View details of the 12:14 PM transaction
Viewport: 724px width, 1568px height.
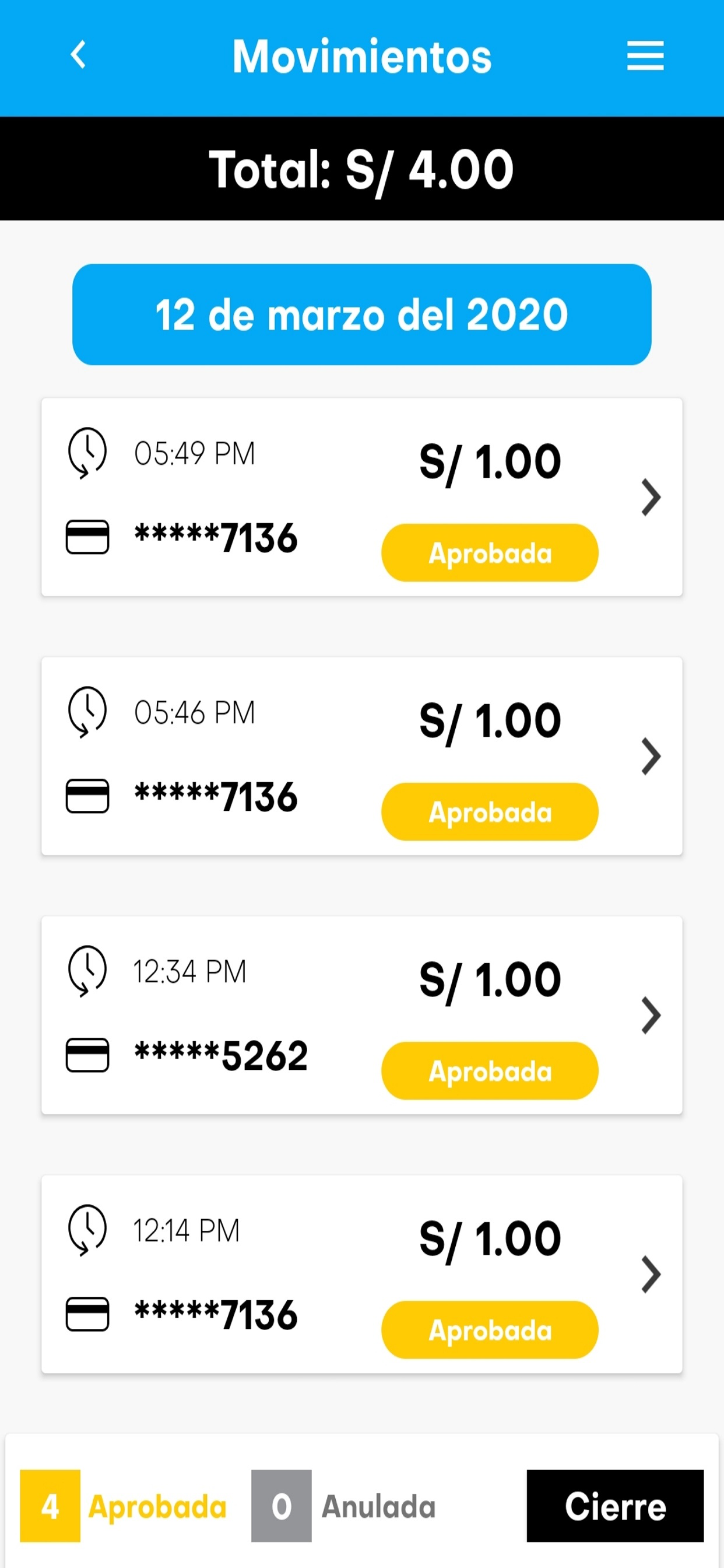362,1275
